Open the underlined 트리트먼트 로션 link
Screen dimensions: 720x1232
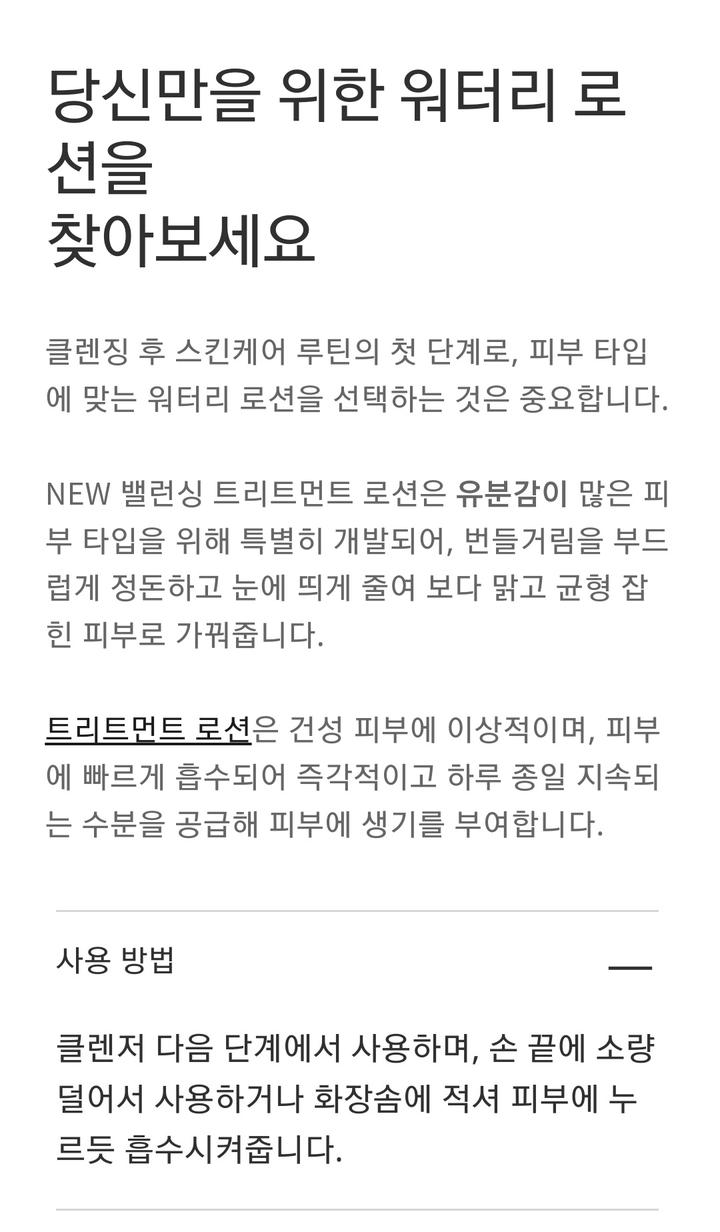tap(148, 729)
